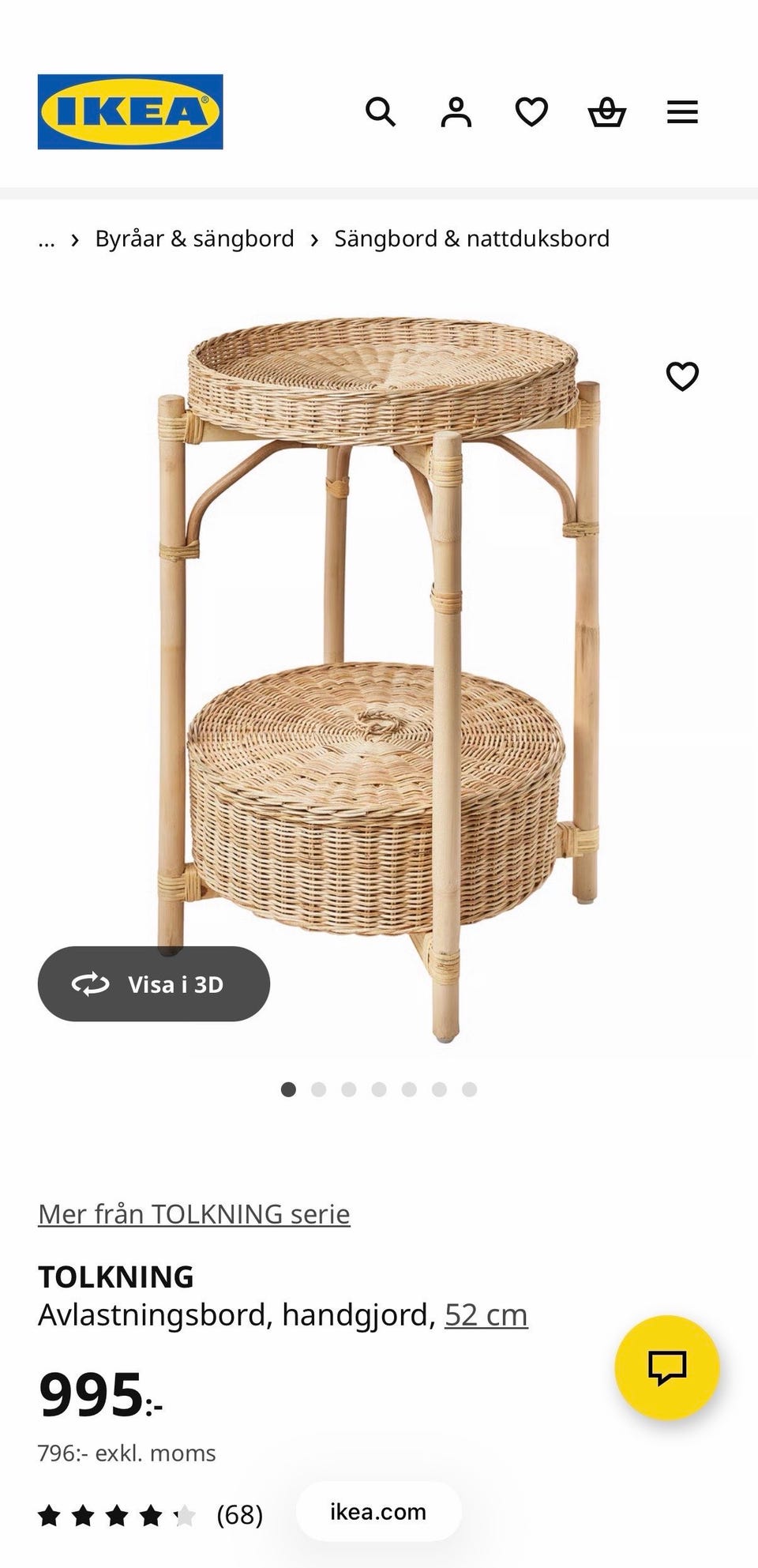
Task: Open the account profile icon
Action: point(456,112)
